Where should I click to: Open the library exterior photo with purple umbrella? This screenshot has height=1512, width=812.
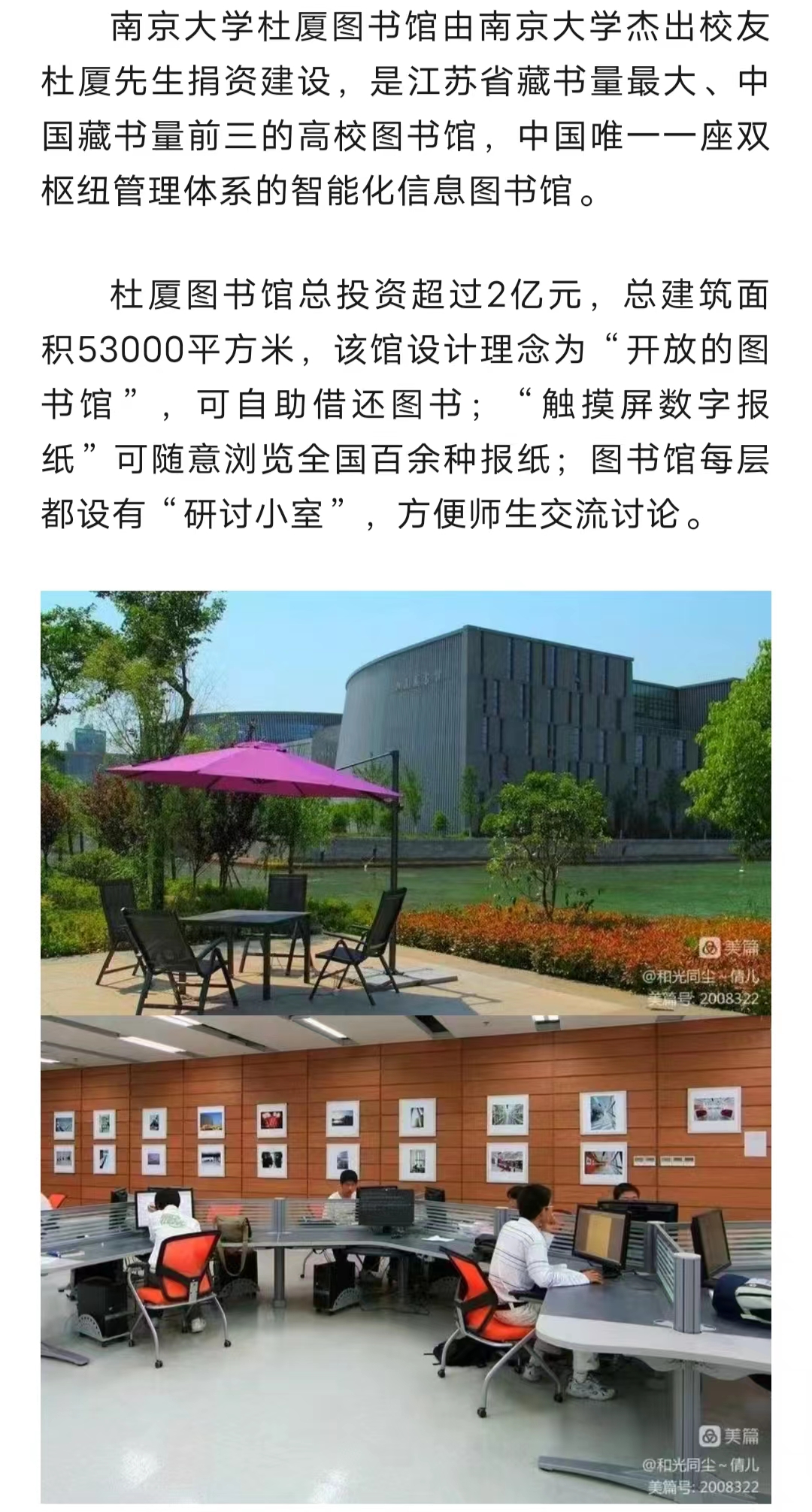pos(406,803)
